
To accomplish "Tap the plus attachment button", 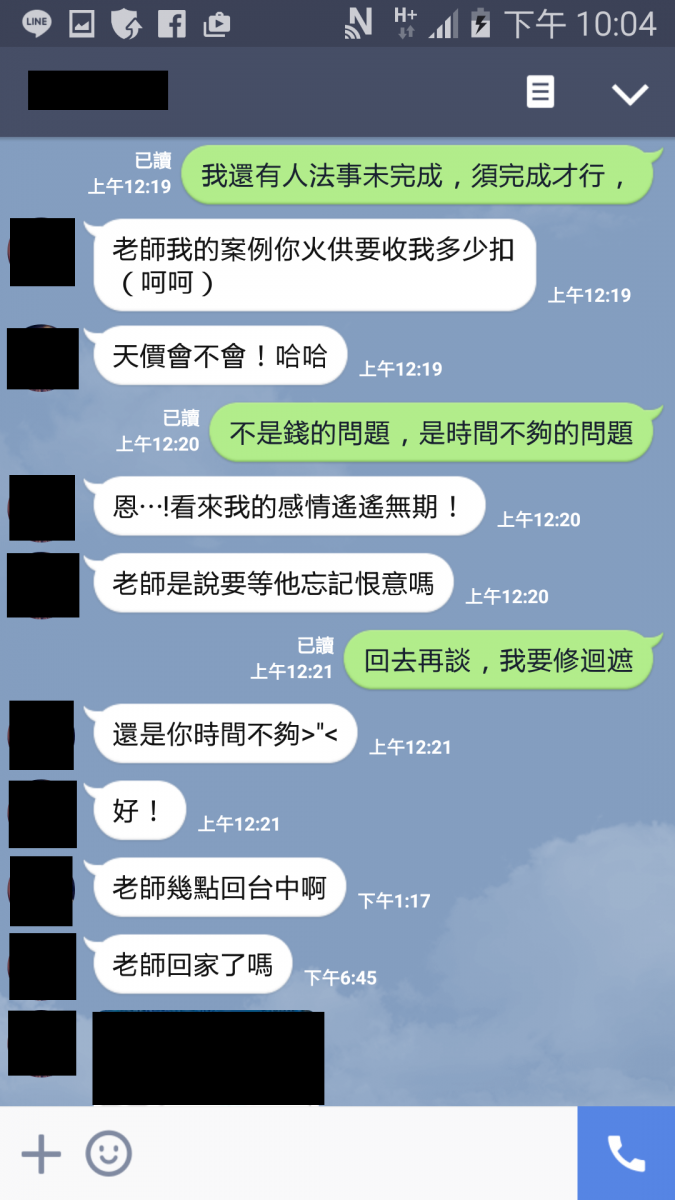I will pyautogui.click(x=41, y=1155).
